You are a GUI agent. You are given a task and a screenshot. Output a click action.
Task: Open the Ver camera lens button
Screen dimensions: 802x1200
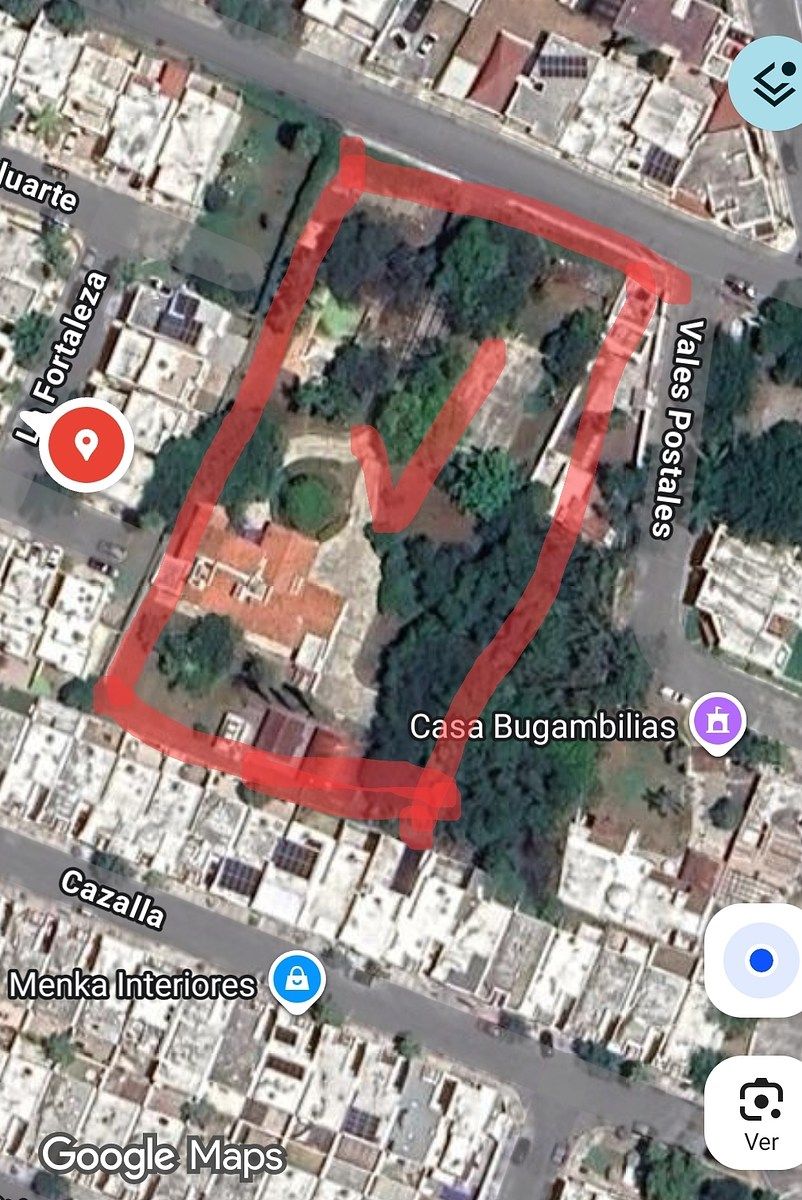coord(761,1112)
